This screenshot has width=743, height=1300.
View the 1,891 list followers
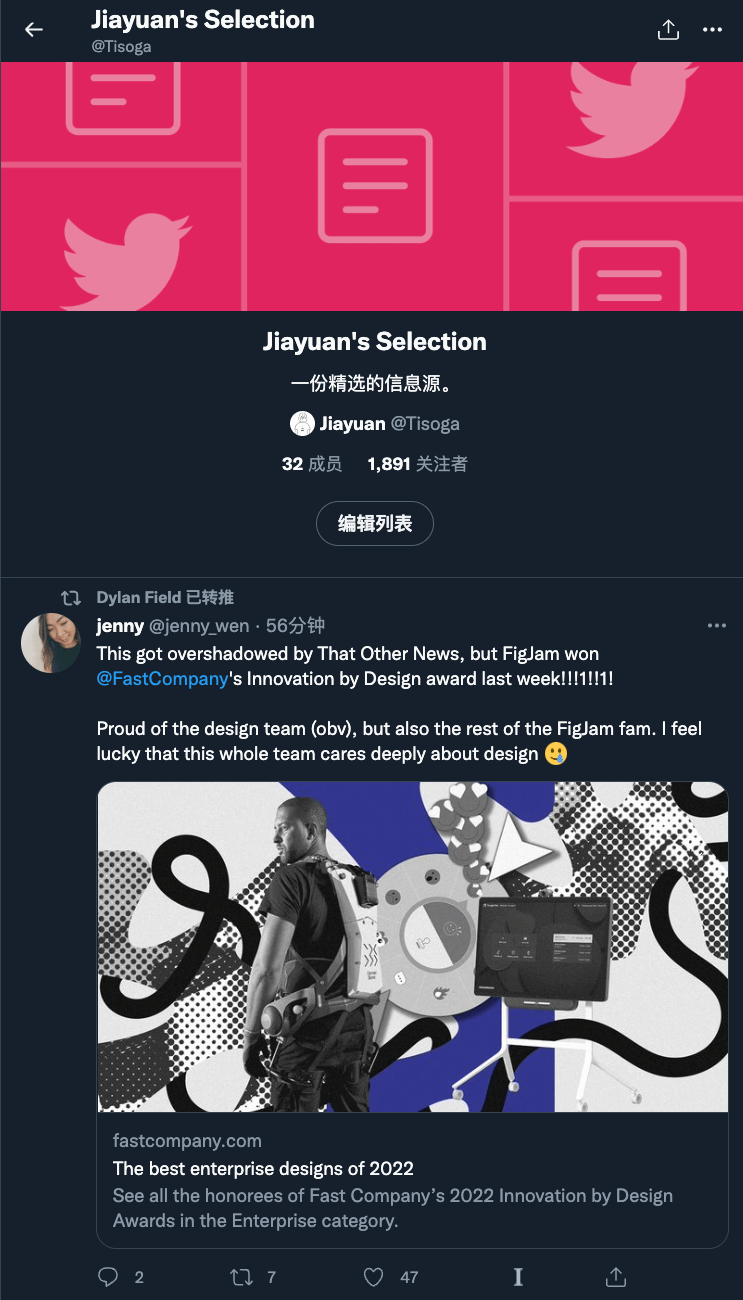pyautogui.click(x=417, y=464)
